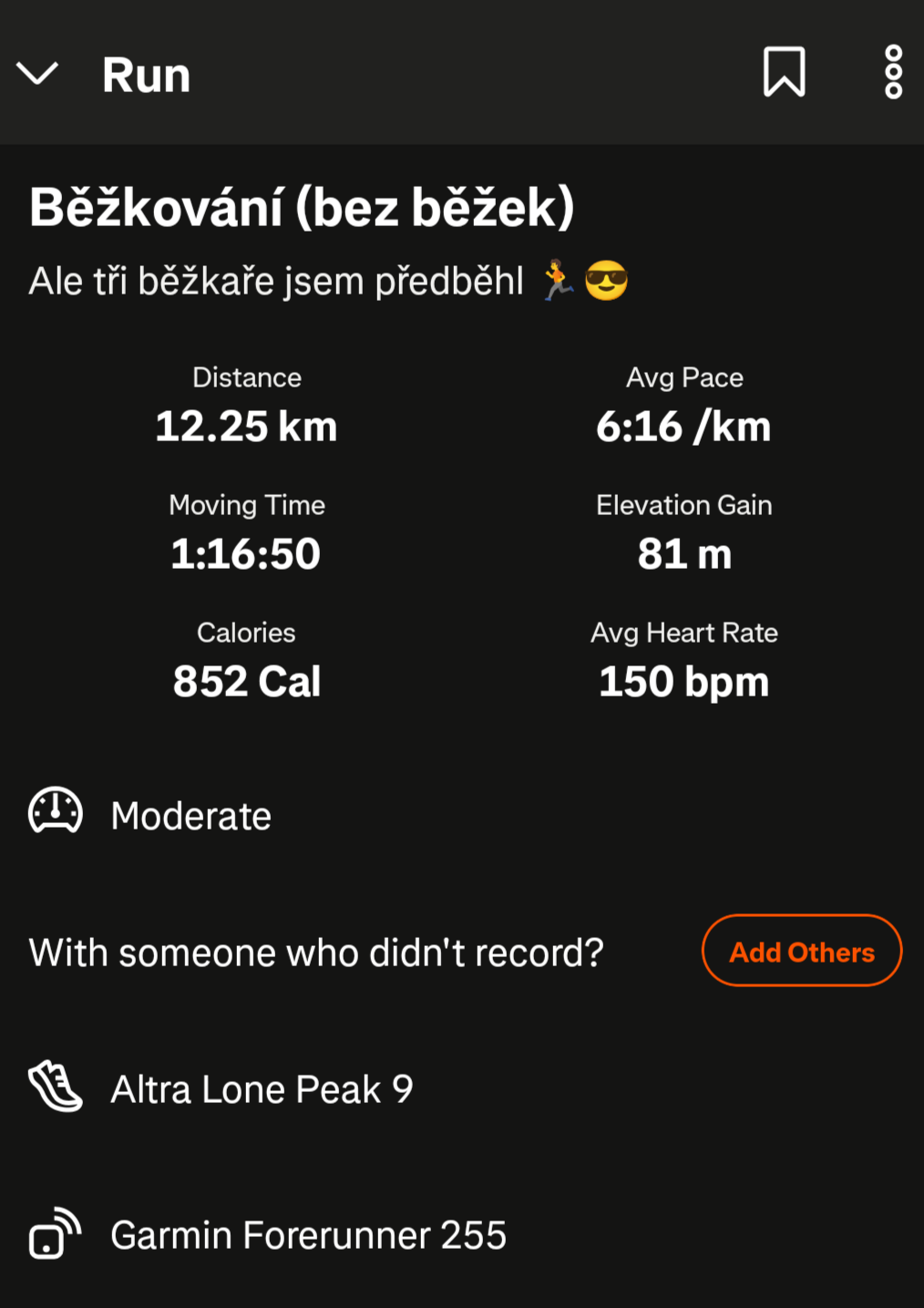This screenshot has height=1308, width=924.
Task: Open the three-dot overflow menu
Action: (x=893, y=72)
